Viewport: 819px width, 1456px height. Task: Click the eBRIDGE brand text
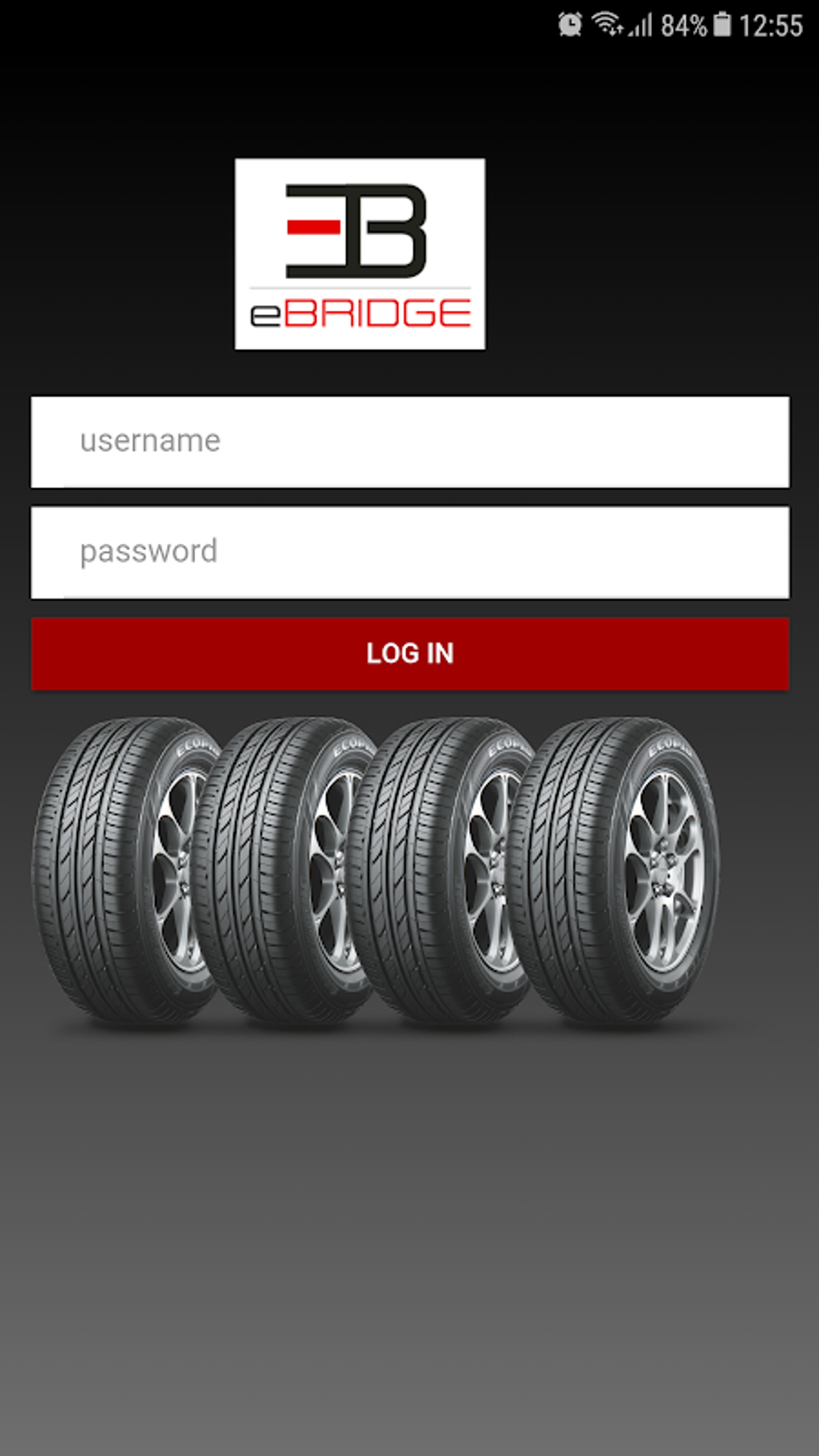click(360, 312)
